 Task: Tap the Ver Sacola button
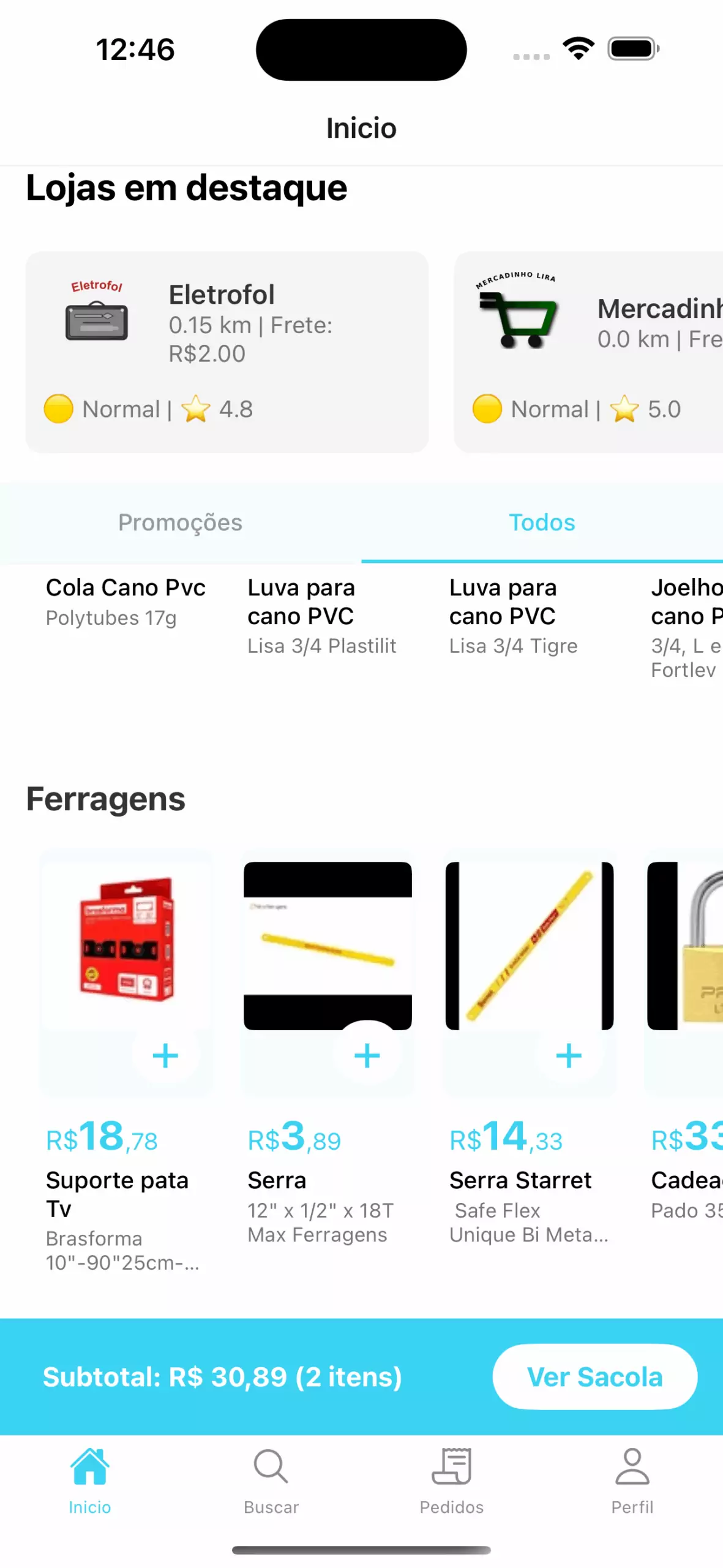click(x=594, y=1376)
